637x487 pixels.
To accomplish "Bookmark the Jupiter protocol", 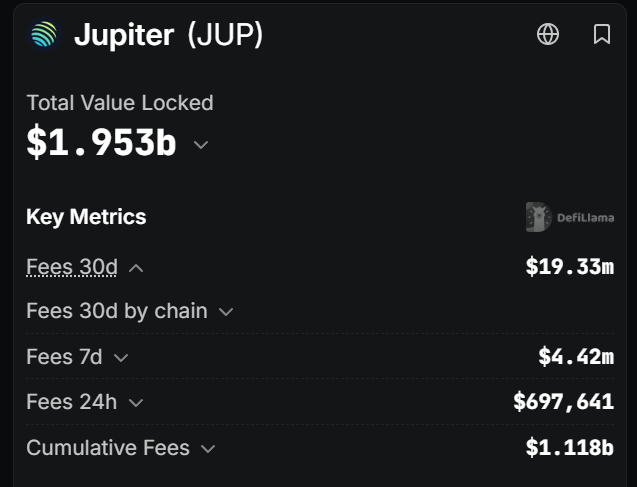I will pyautogui.click(x=602, y=34).
